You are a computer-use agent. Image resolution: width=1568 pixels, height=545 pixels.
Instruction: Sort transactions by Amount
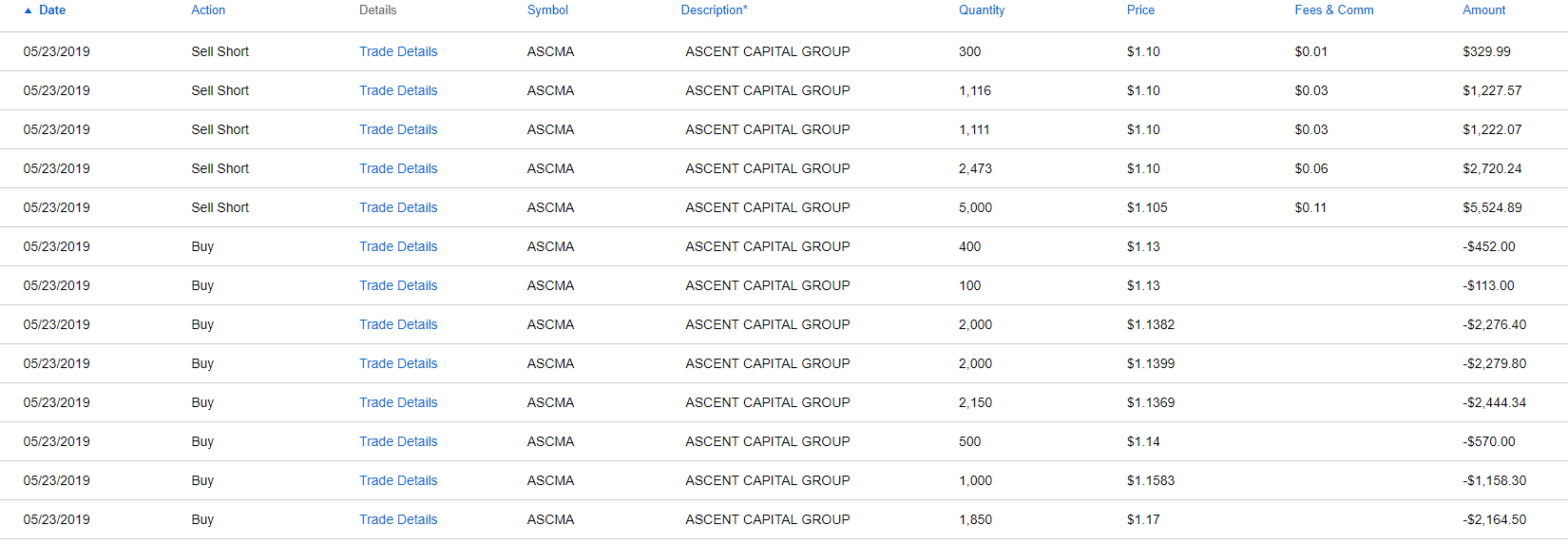coord(1483,10)
